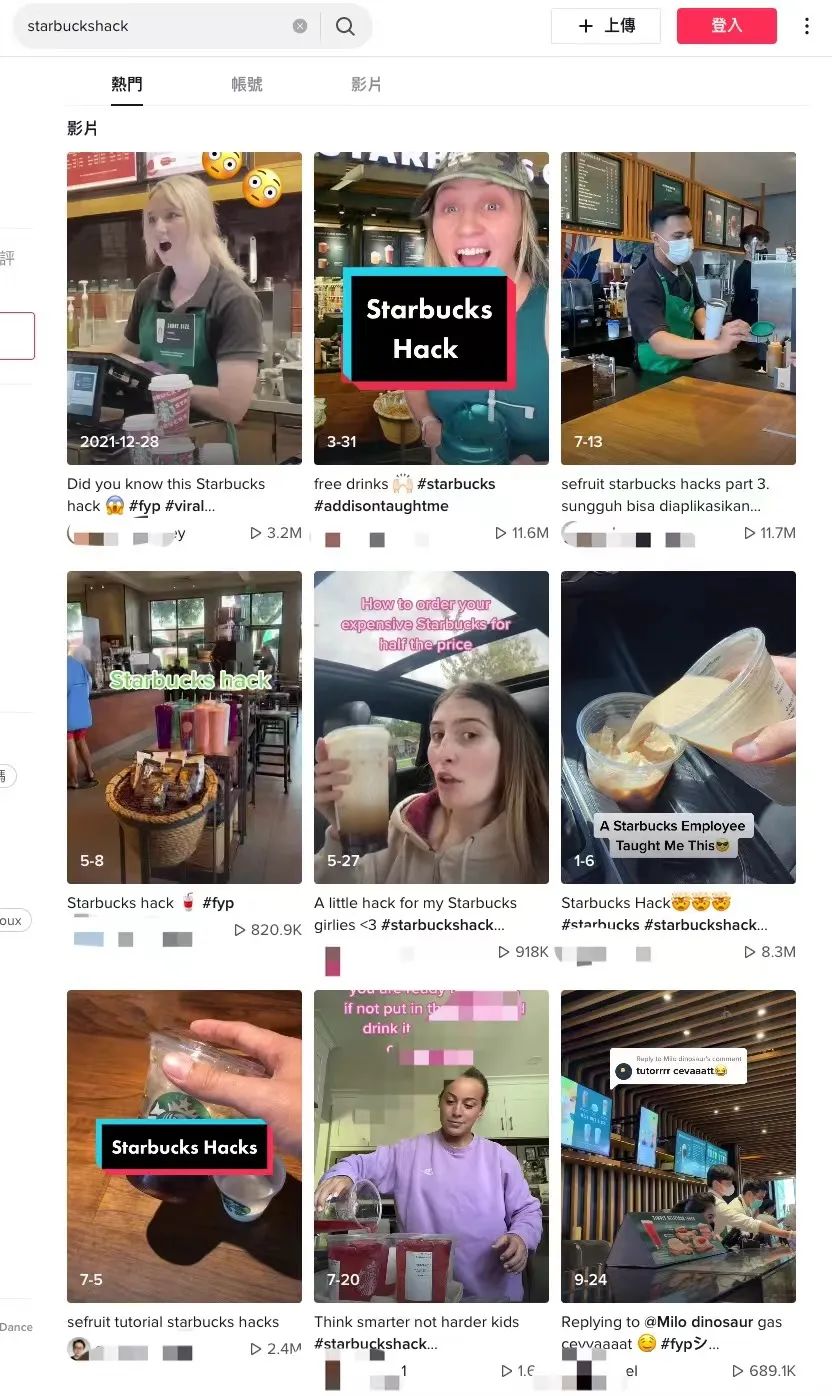The height and width of the screenshot is (1396, 832).
Task: Open 'Replying to @Milo dinosaur' video
Action: pyautogui.click(x=678, y=1146)
